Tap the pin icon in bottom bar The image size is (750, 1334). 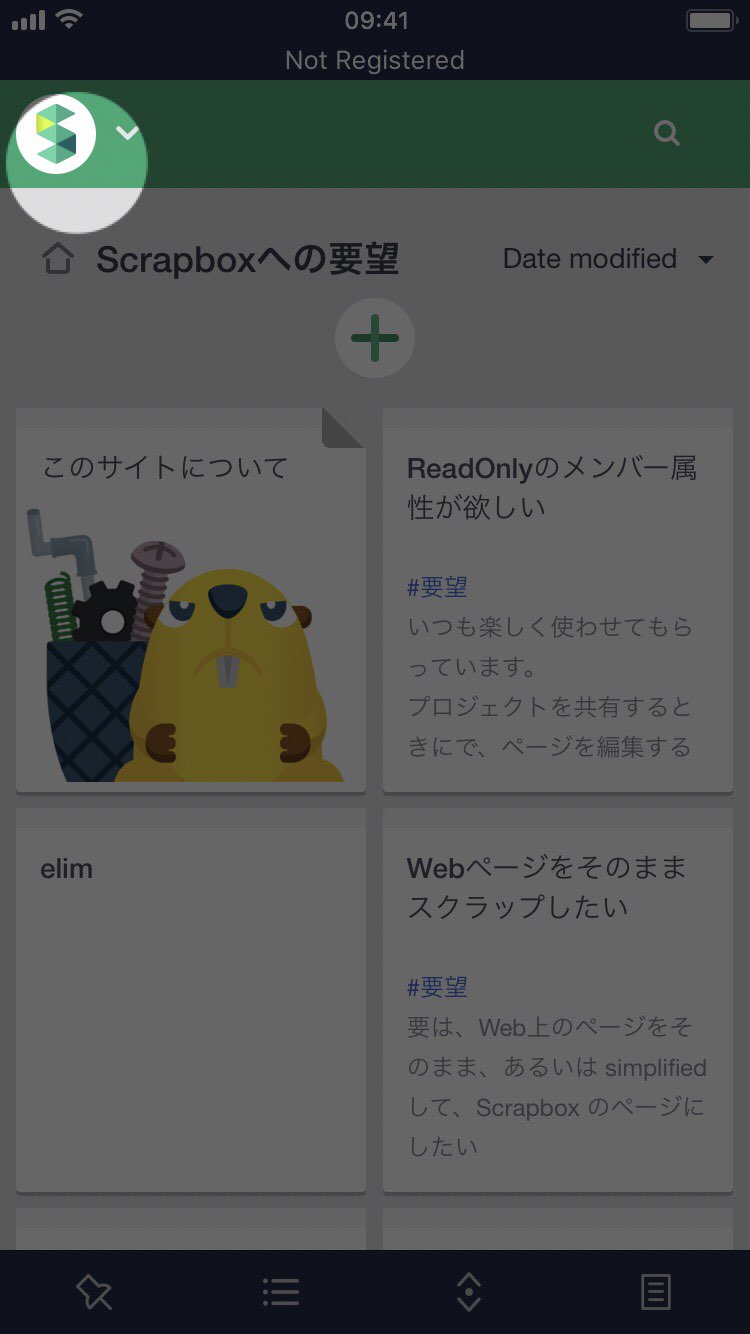[x=94, y=1293]
